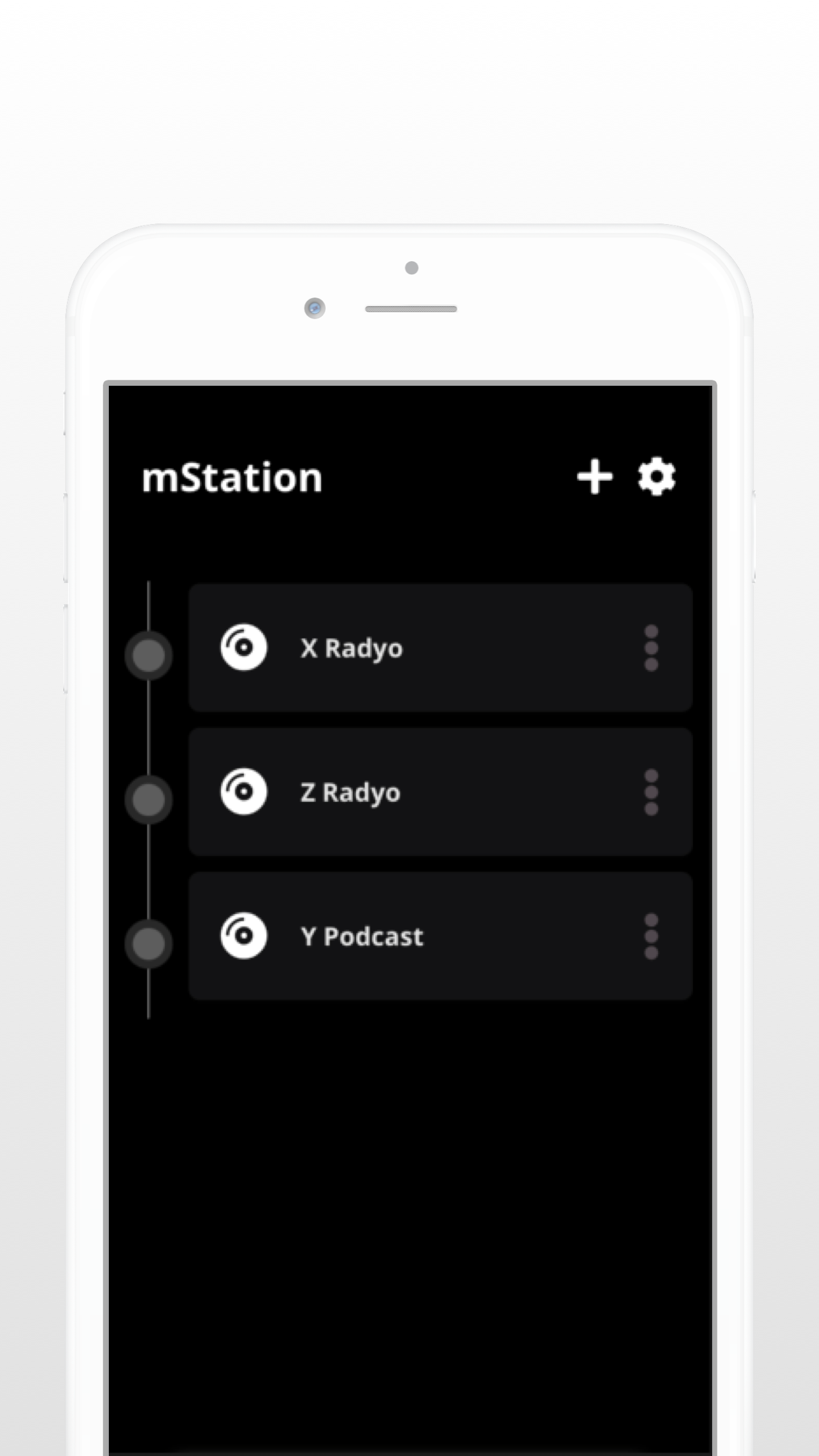Viewport: 819px width, 1456px height.
Task: Select the Z Radyo playback indicator
Action: [148, 801]
